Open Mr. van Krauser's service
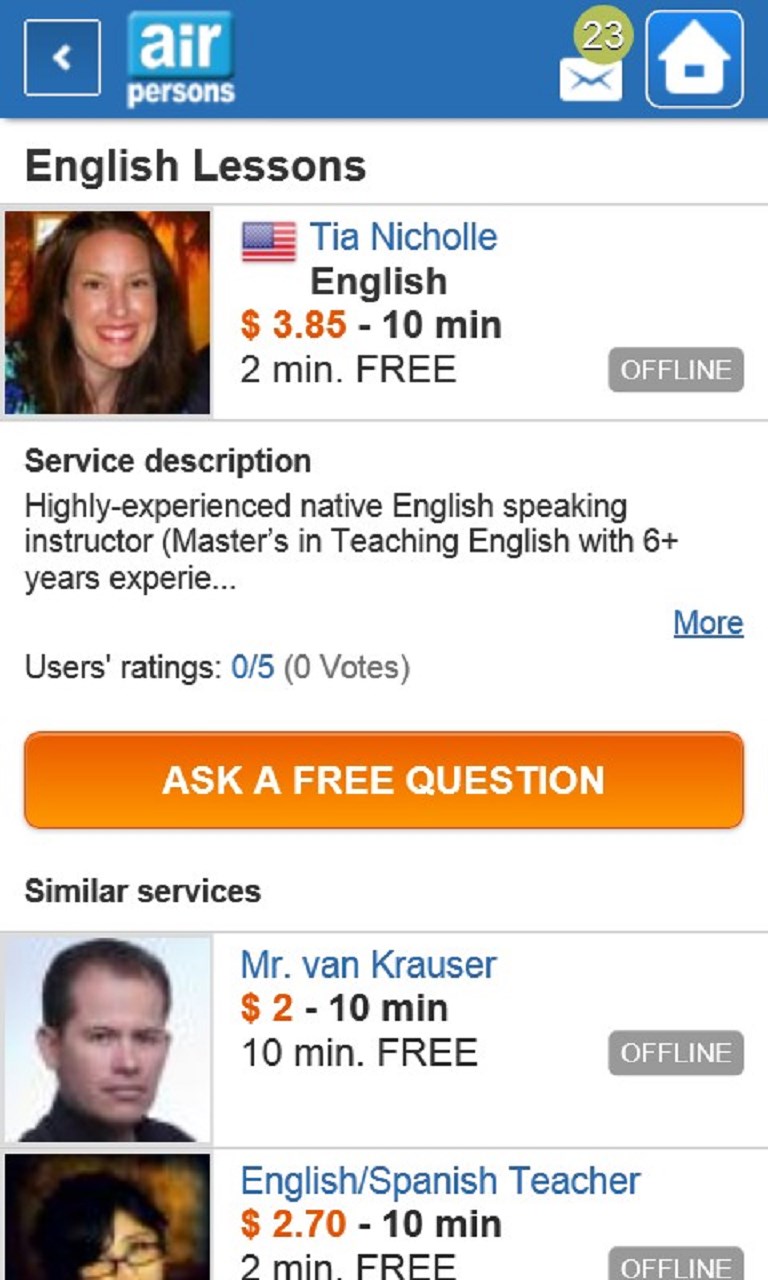 [x=368, y=965]
